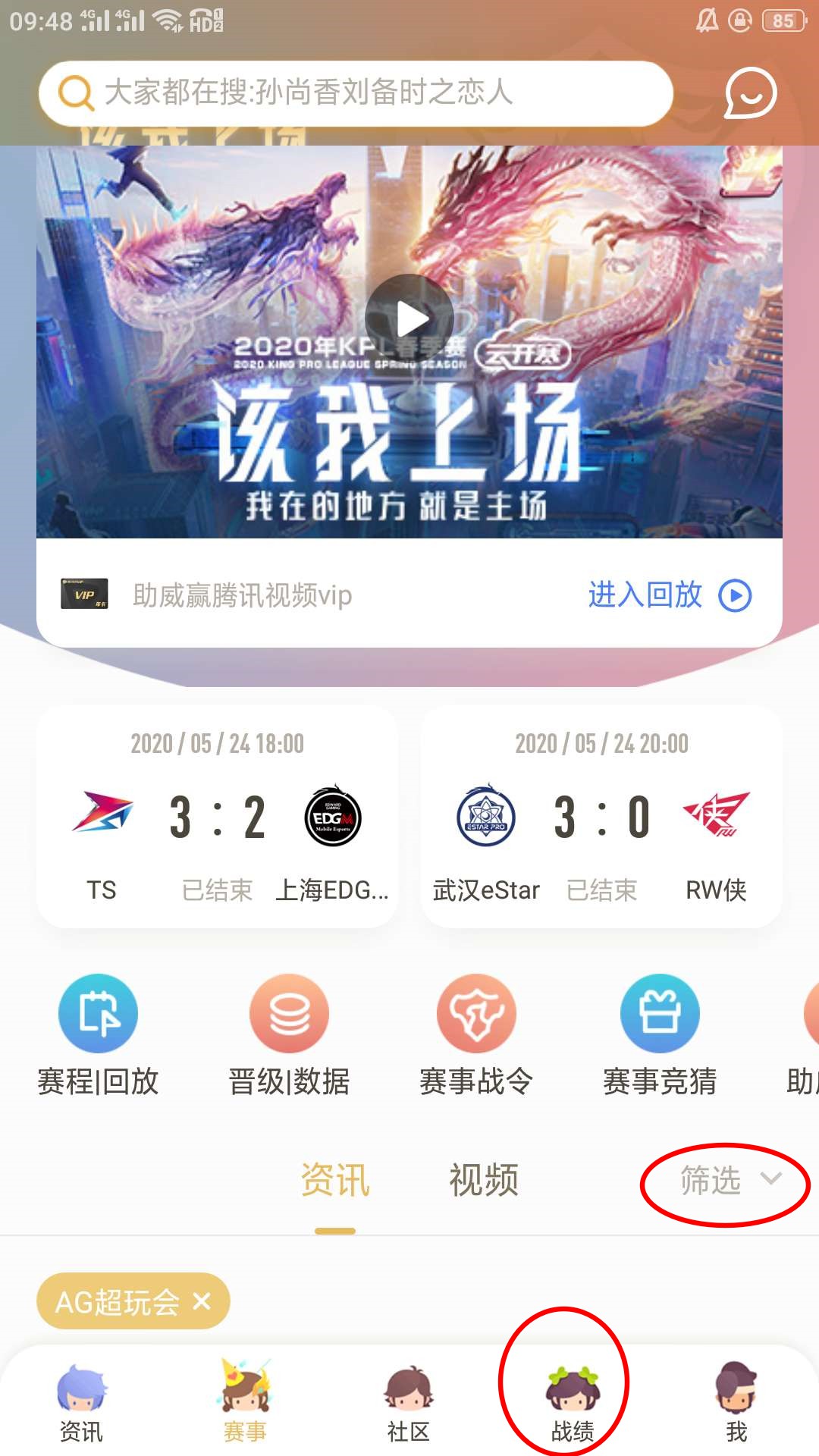Open the messages chat bubble icon
819x1456 pixels.
tap(749, 93)
